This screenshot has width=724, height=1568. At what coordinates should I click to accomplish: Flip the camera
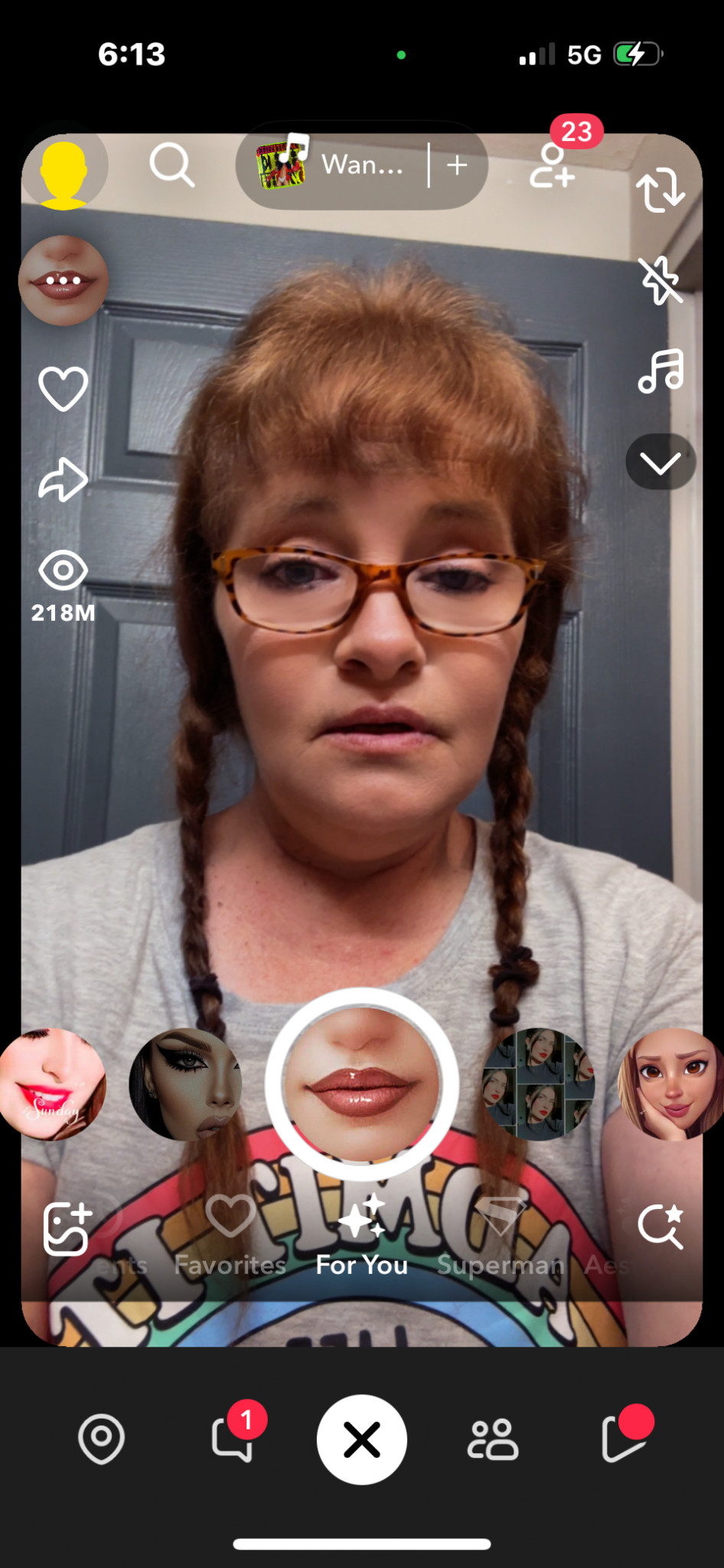(x=660, y=190)
